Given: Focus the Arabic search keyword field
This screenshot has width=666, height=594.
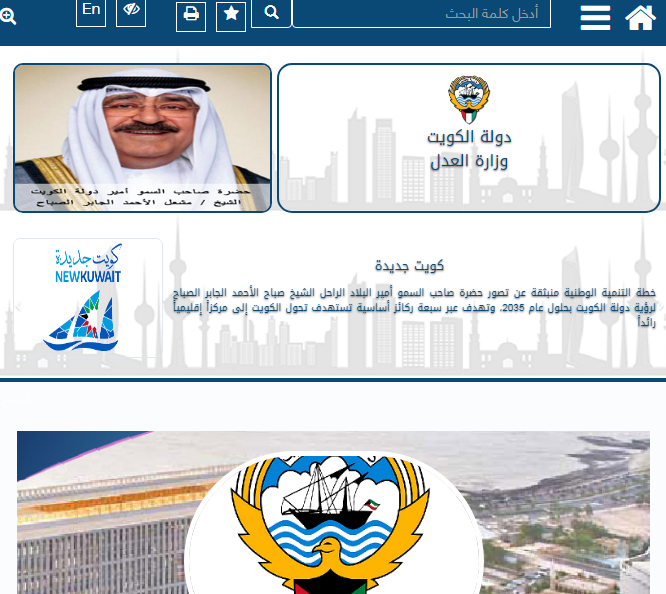Looking at the screenshot, I should [x=421, y=14].
